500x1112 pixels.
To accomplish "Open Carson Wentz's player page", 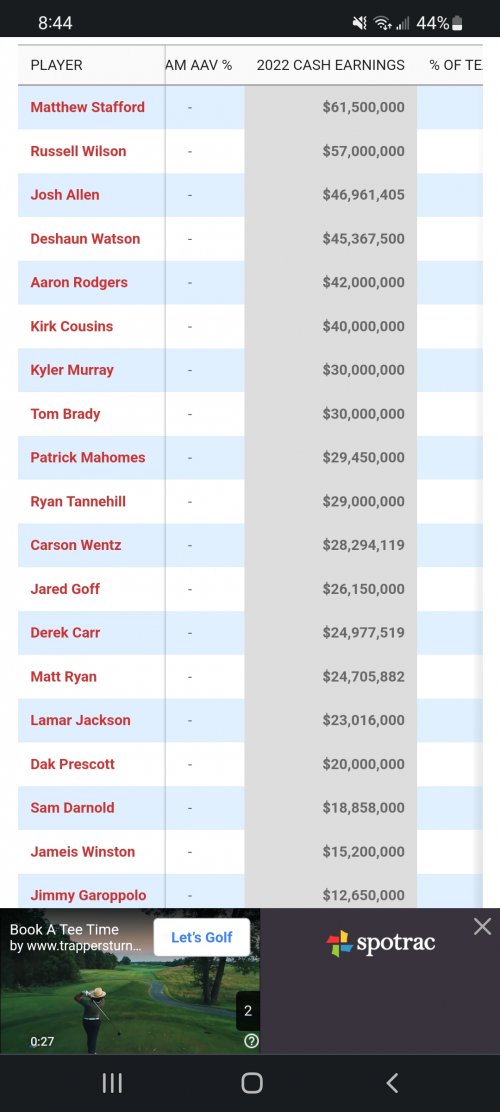I will click(x=76, y=545).
